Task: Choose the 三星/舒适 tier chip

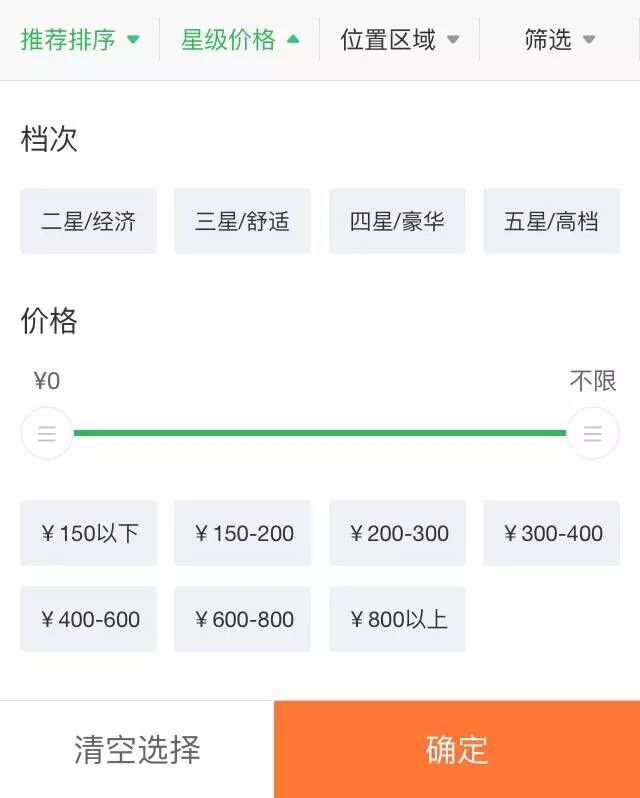Action: pyautogui.click(x=242, y=221)
